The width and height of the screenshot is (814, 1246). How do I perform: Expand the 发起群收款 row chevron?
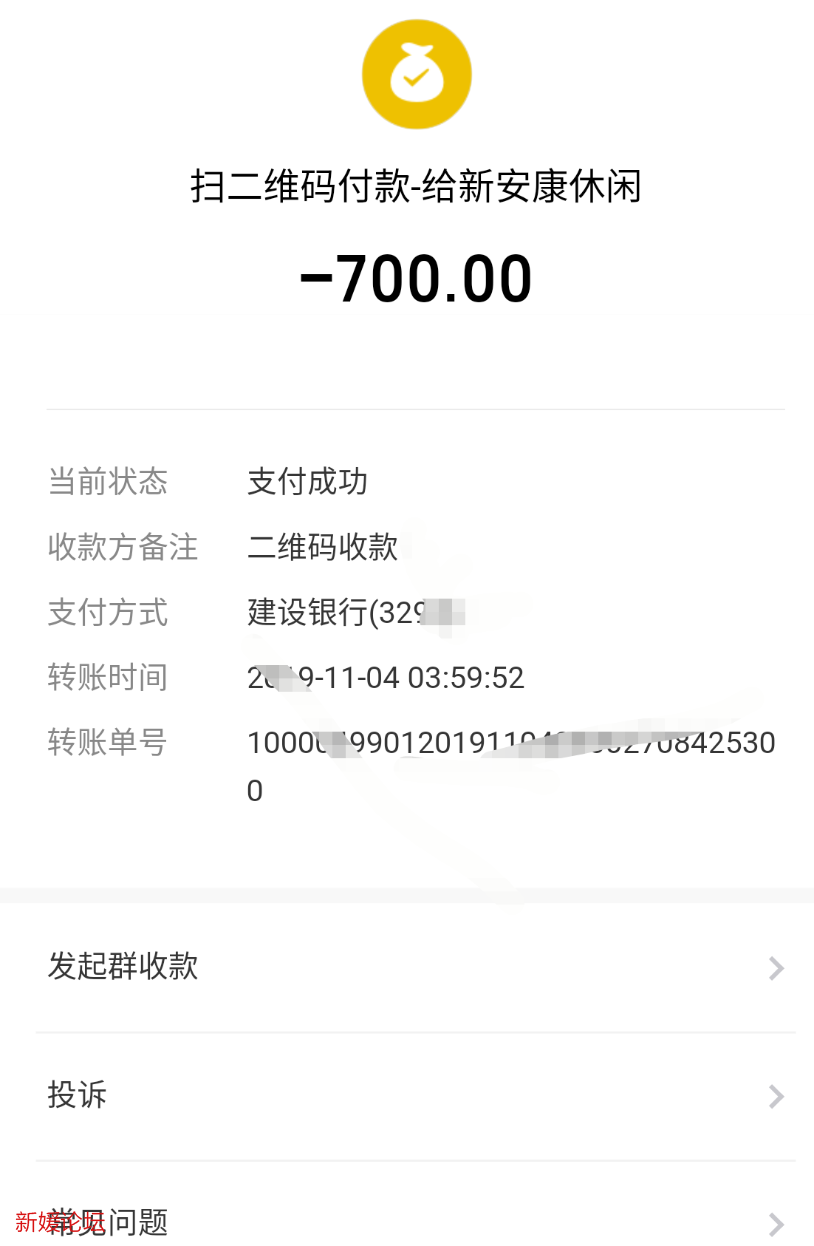(776, 968)
